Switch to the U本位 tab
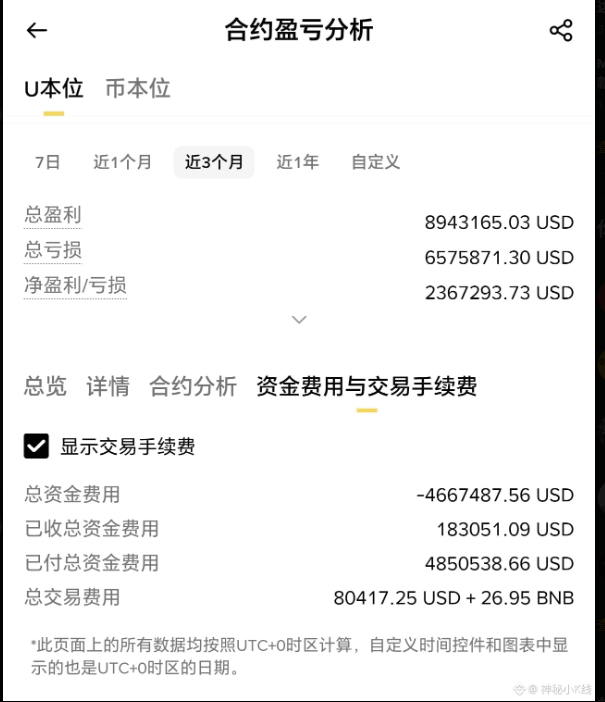Screen dimensions: 605x702 [x=53, y=89]
